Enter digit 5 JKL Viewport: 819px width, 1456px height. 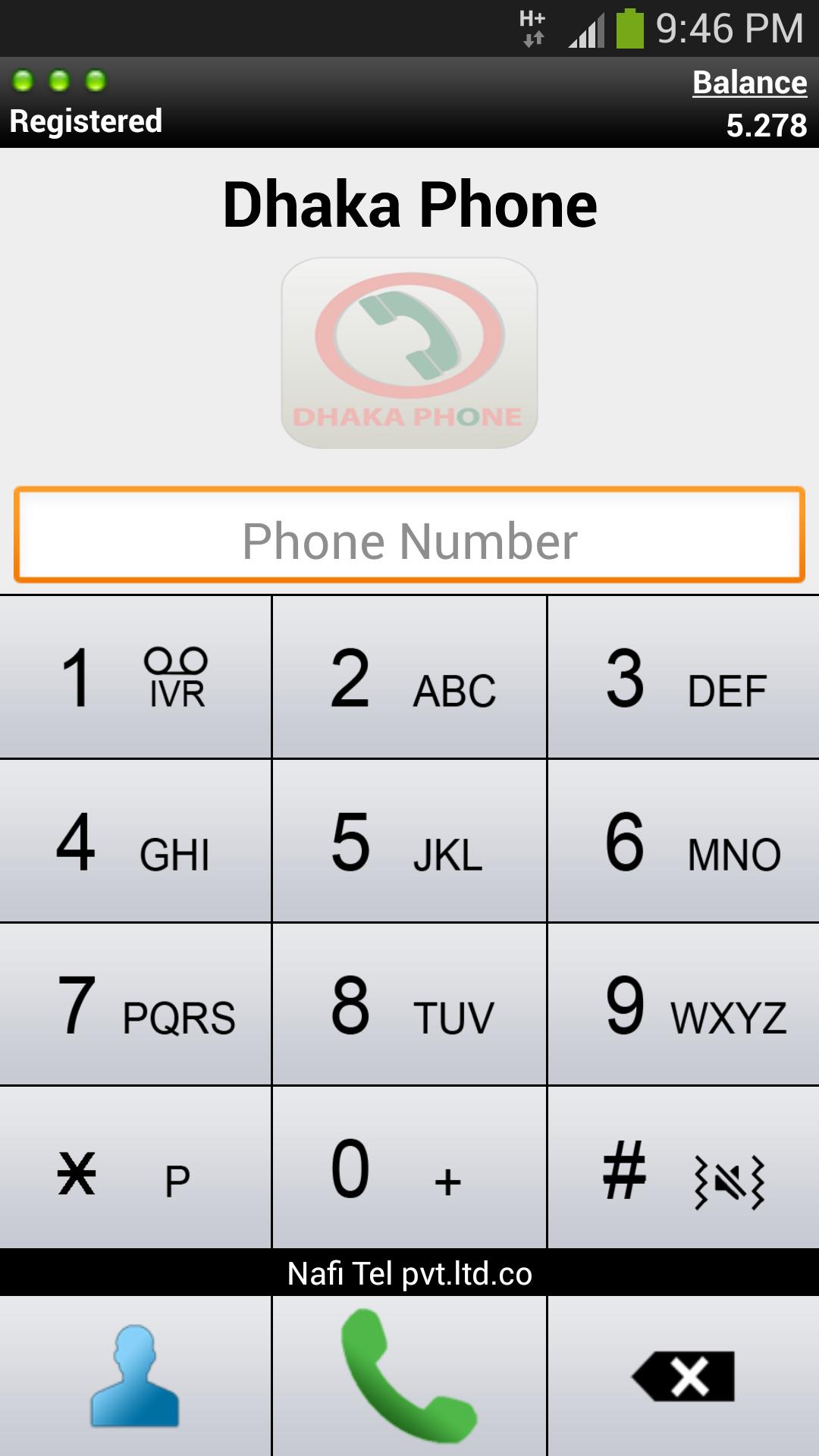409,841
